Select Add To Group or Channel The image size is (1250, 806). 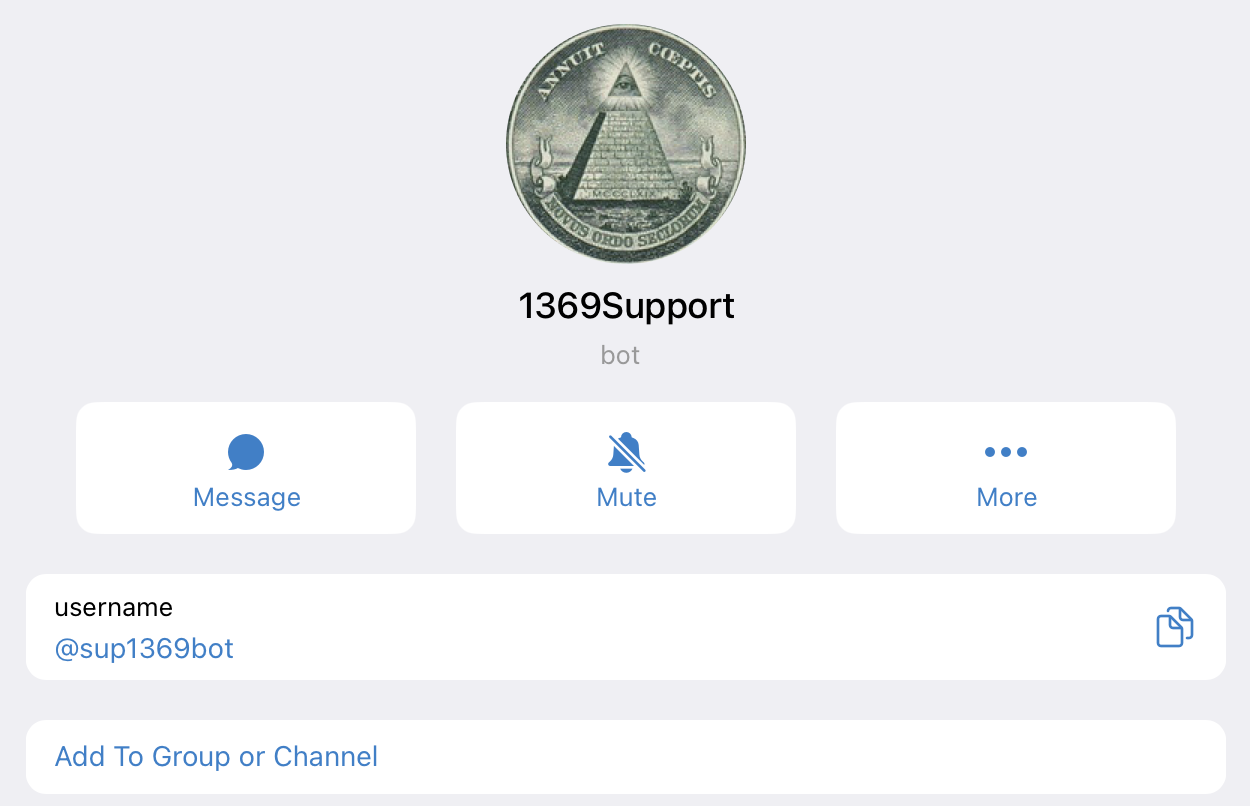click(217, 756)
